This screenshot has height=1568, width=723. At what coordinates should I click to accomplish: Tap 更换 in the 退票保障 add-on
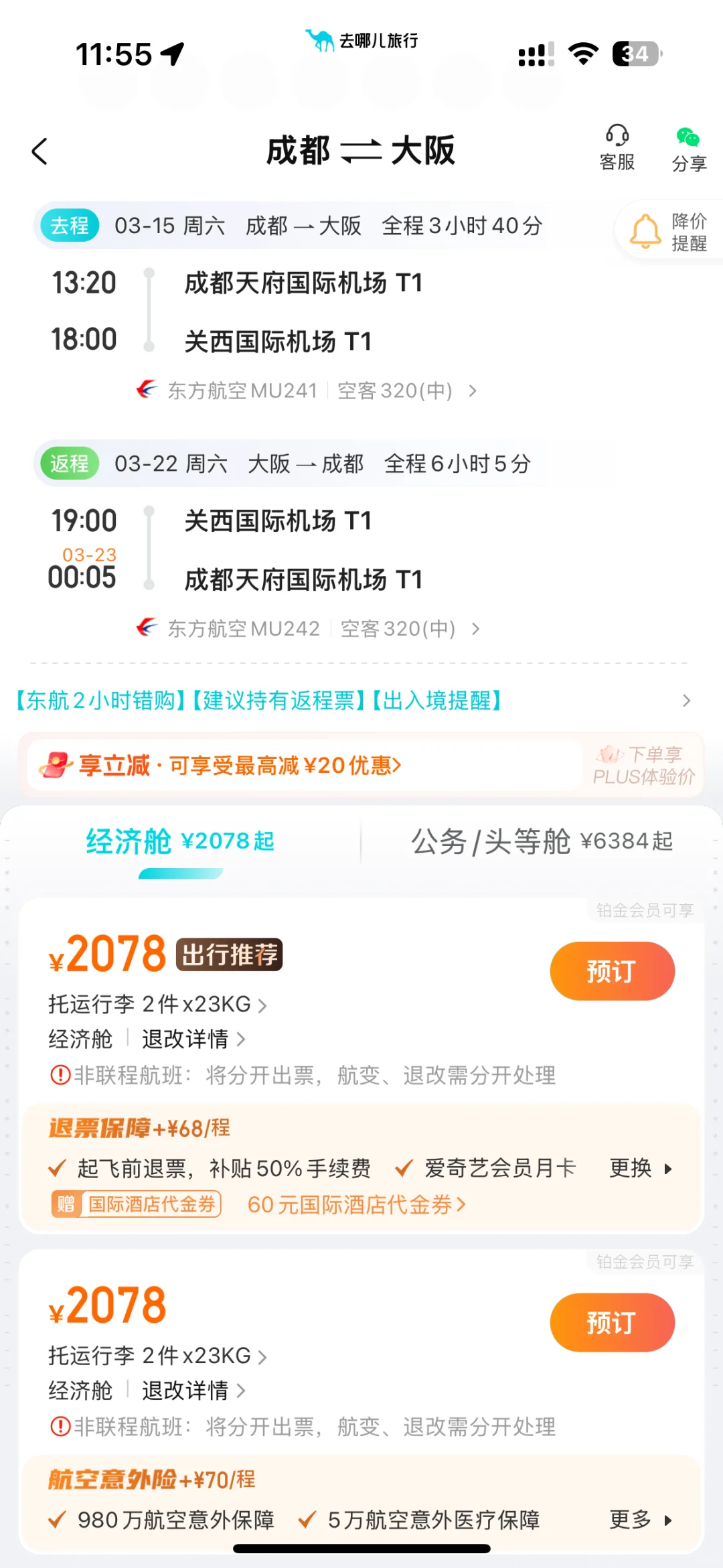640,1168
